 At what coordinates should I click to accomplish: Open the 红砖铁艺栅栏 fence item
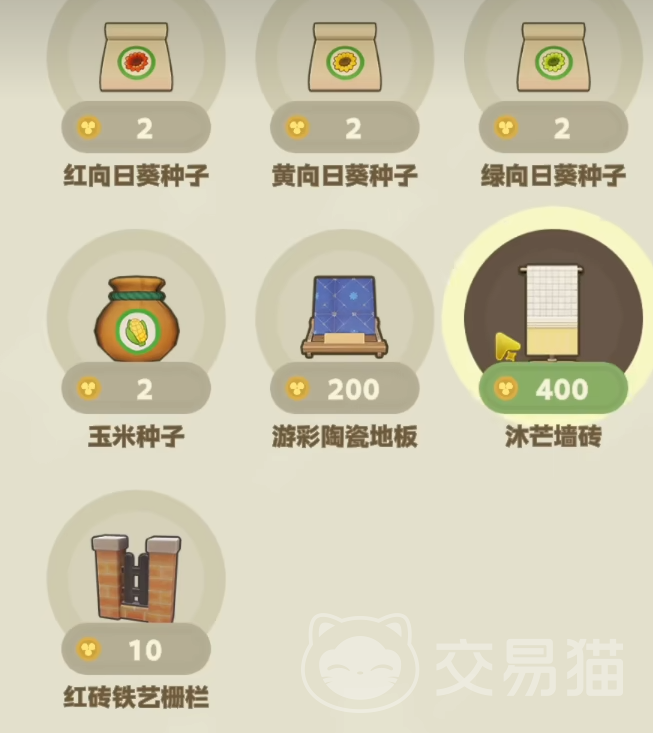coord(136,580)
